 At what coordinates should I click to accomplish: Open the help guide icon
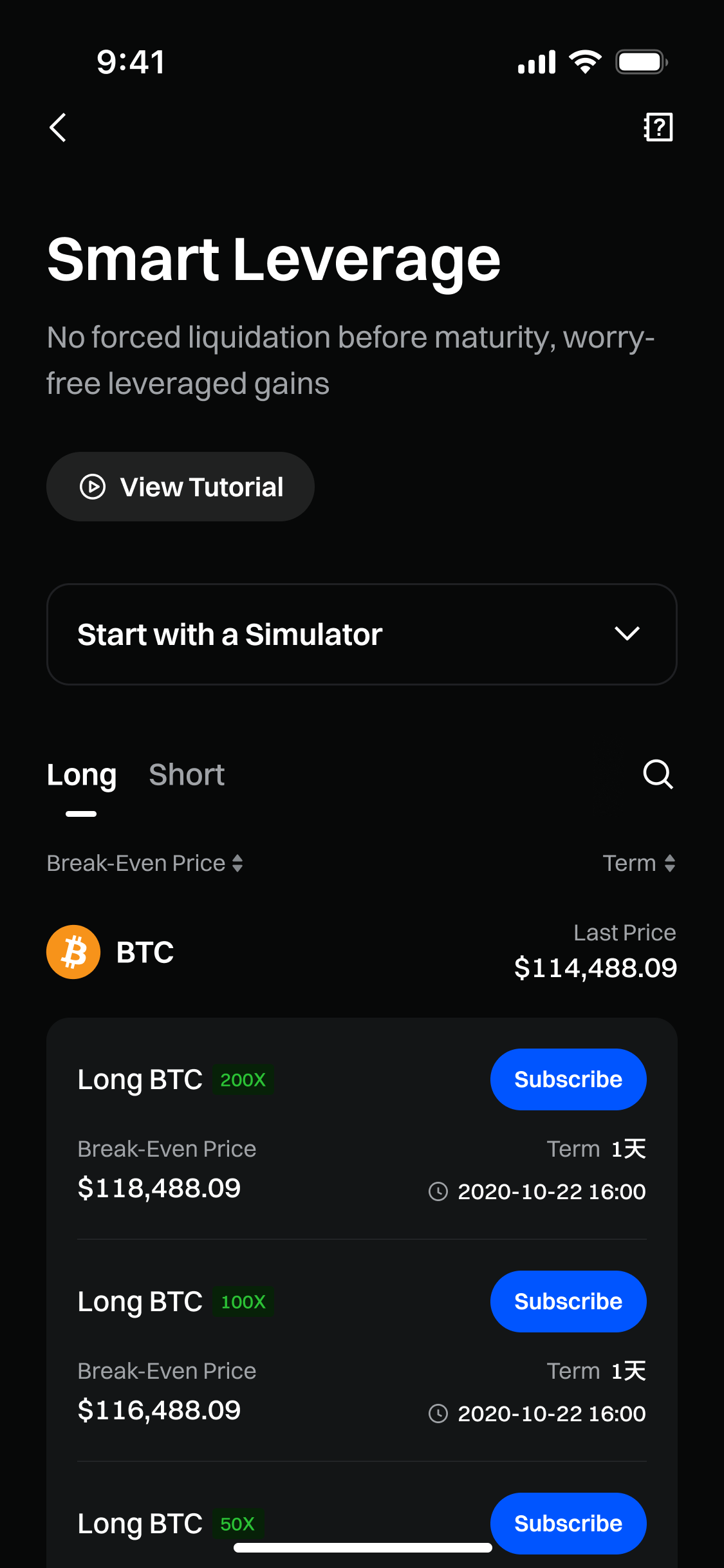pos(658,127)
